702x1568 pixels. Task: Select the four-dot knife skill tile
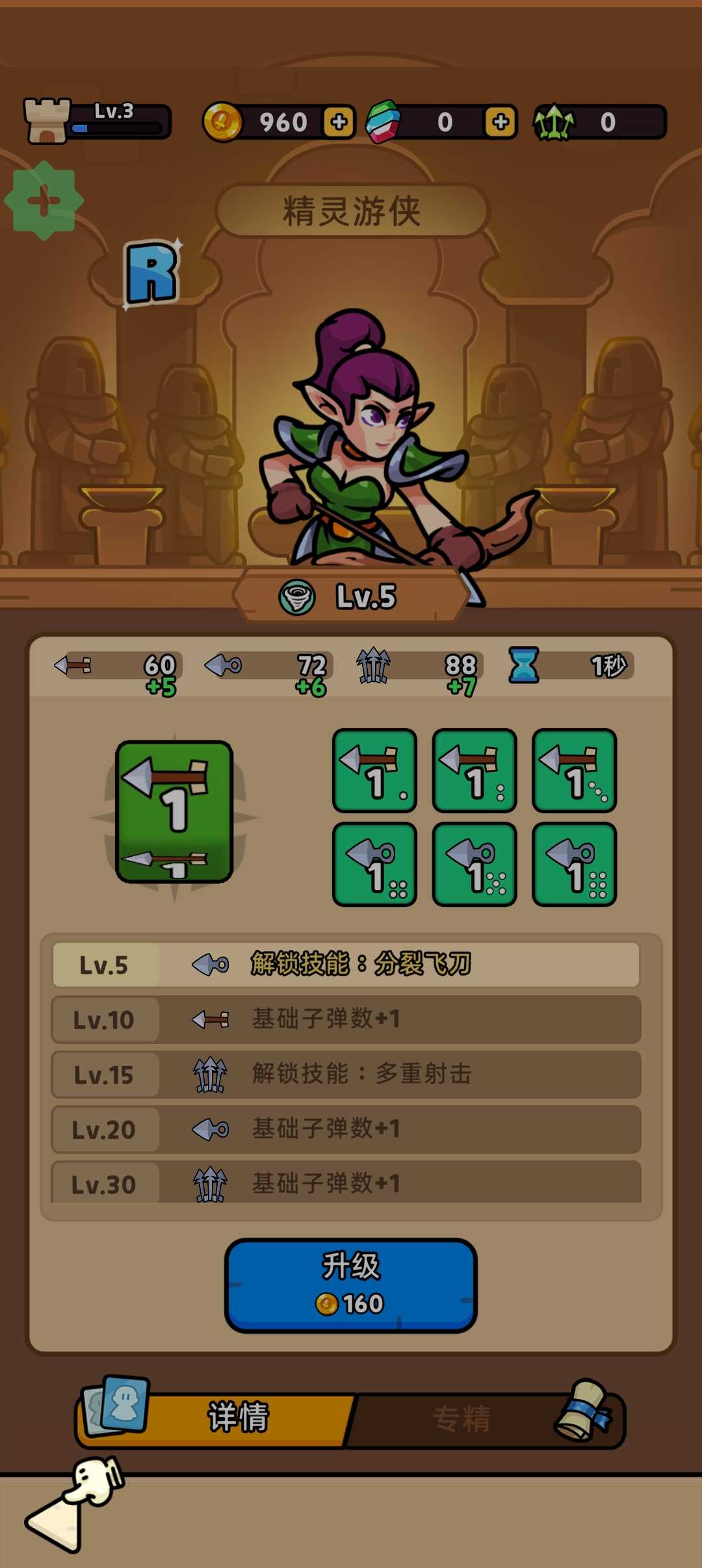[x=374, y=864]
